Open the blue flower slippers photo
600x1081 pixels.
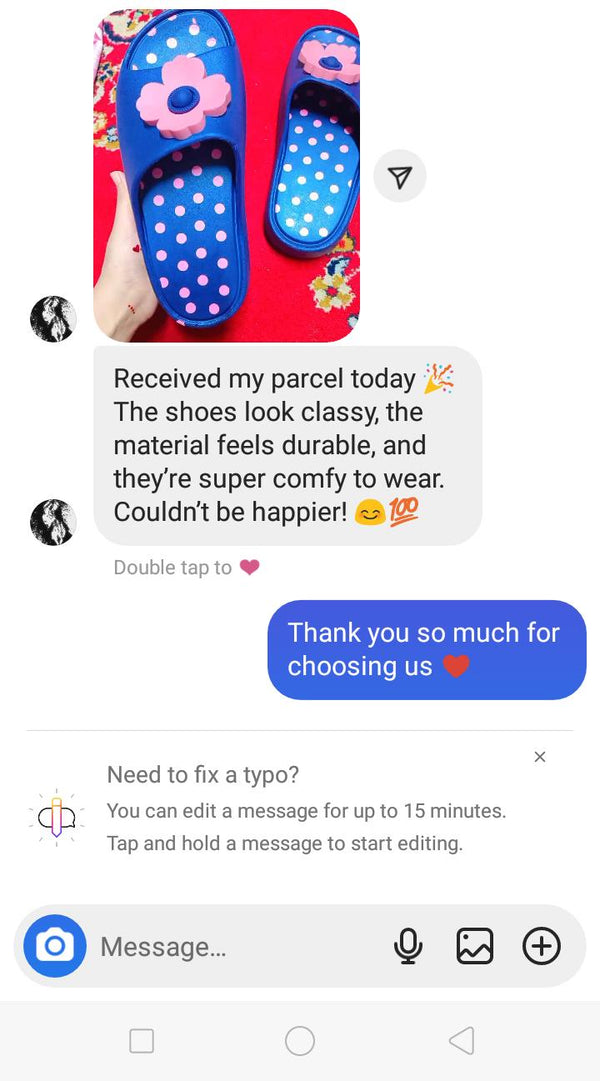coord(227,175)
